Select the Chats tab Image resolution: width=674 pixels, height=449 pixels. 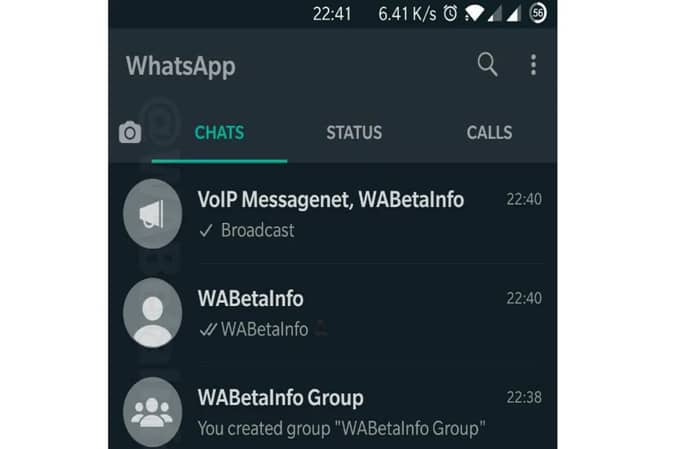click(x=219, y=133)
